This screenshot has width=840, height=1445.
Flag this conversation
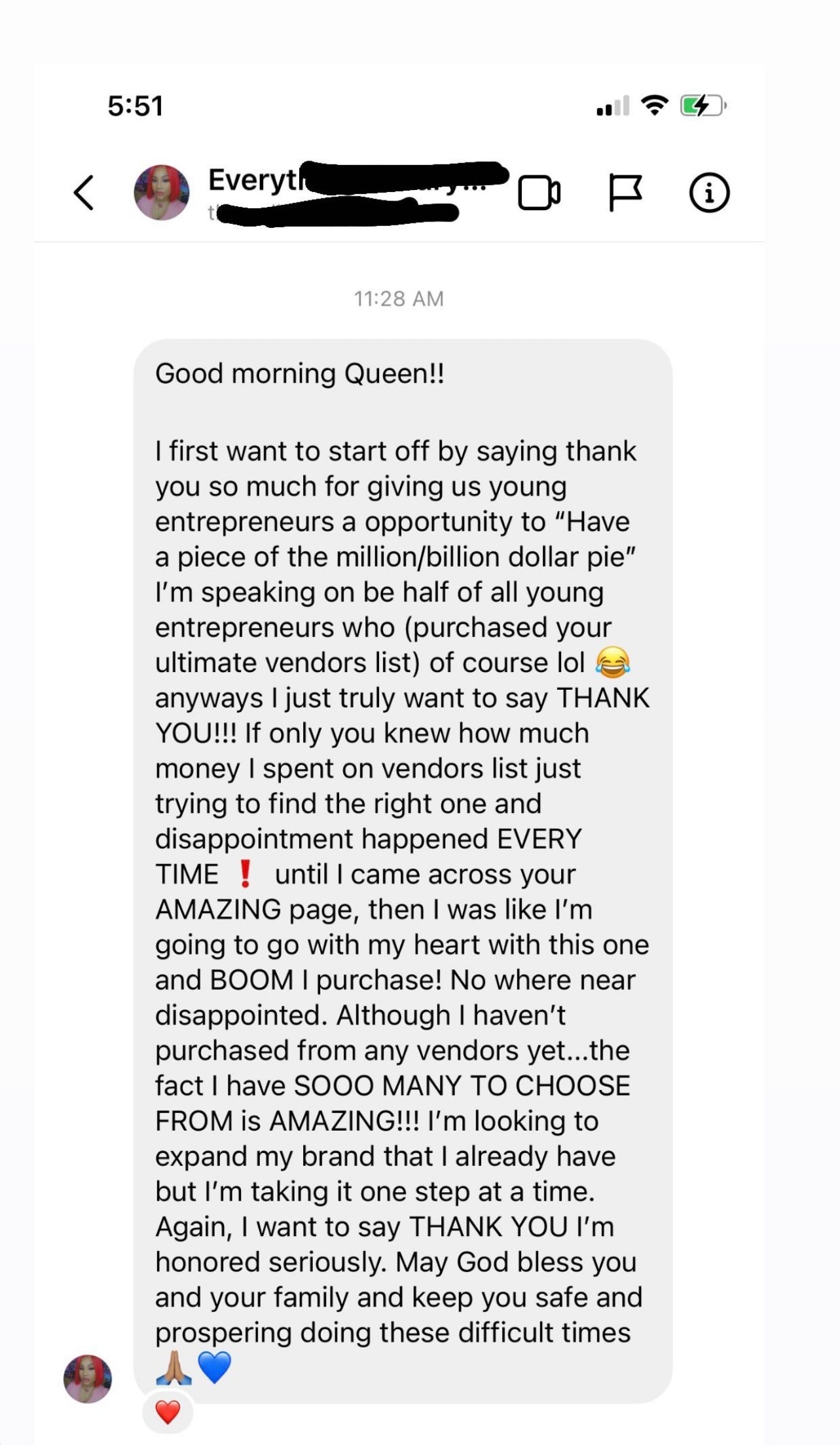point(625,193)
